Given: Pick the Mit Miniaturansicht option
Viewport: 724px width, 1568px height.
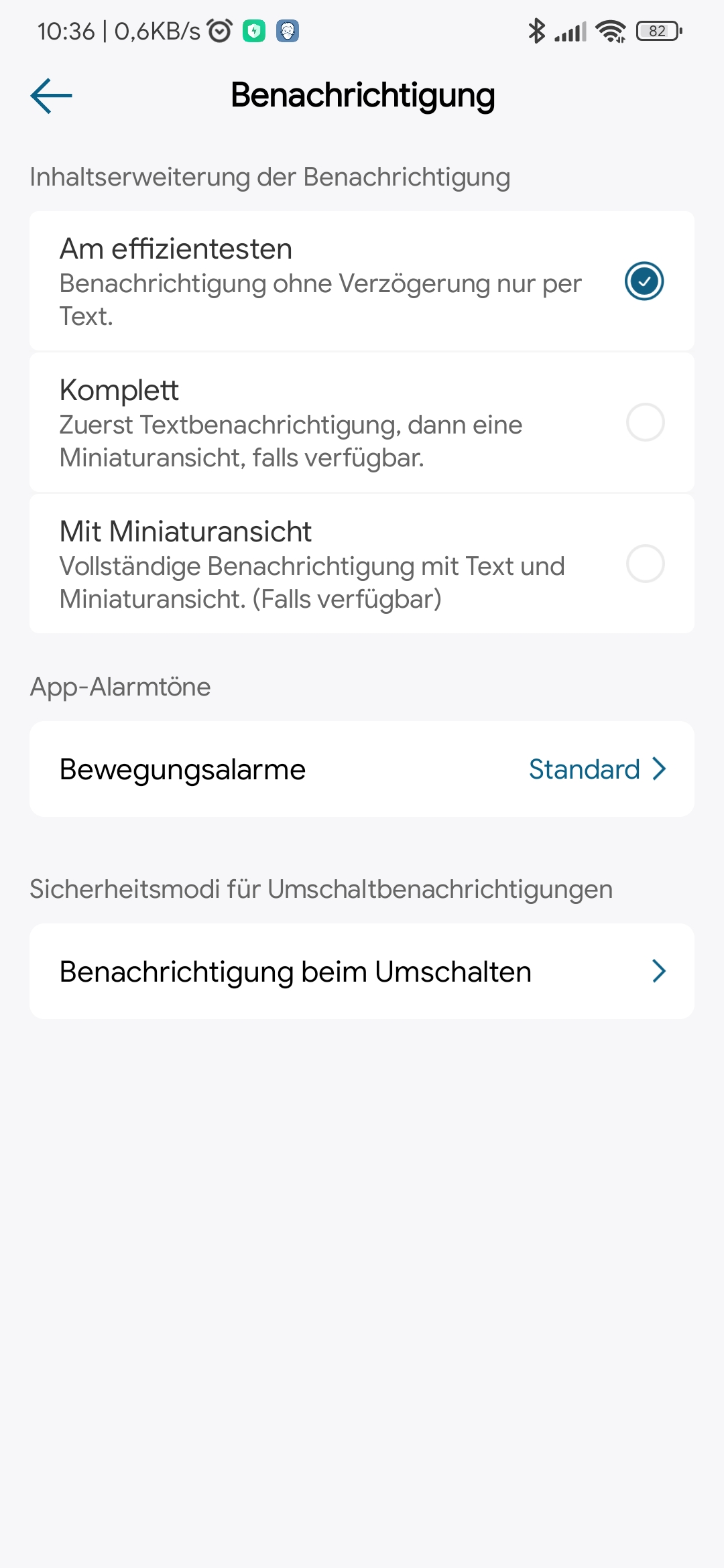Looking at the screenshot, I should pos(645,564).
